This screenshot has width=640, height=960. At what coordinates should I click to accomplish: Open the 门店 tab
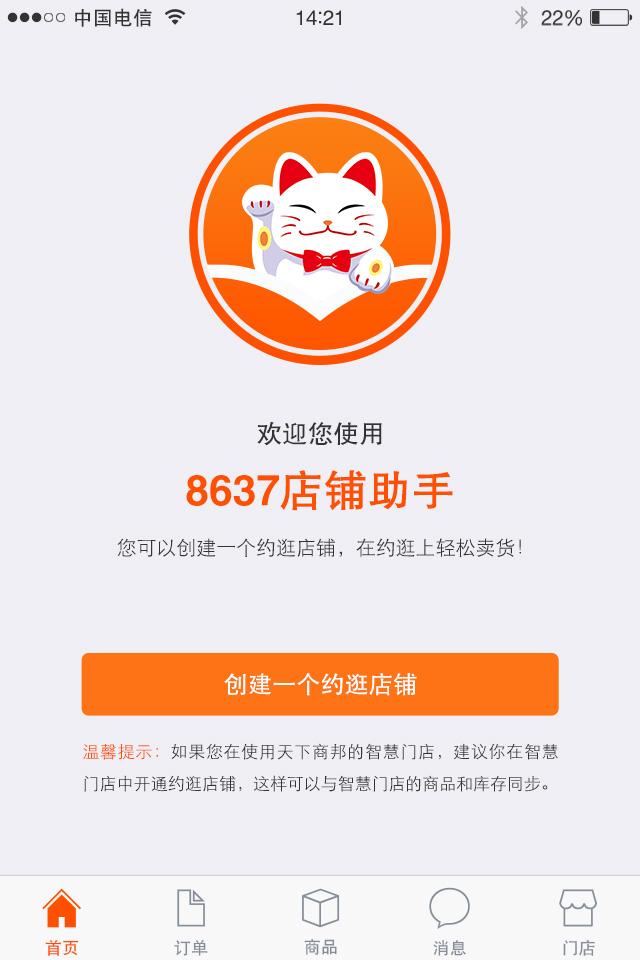578,920
